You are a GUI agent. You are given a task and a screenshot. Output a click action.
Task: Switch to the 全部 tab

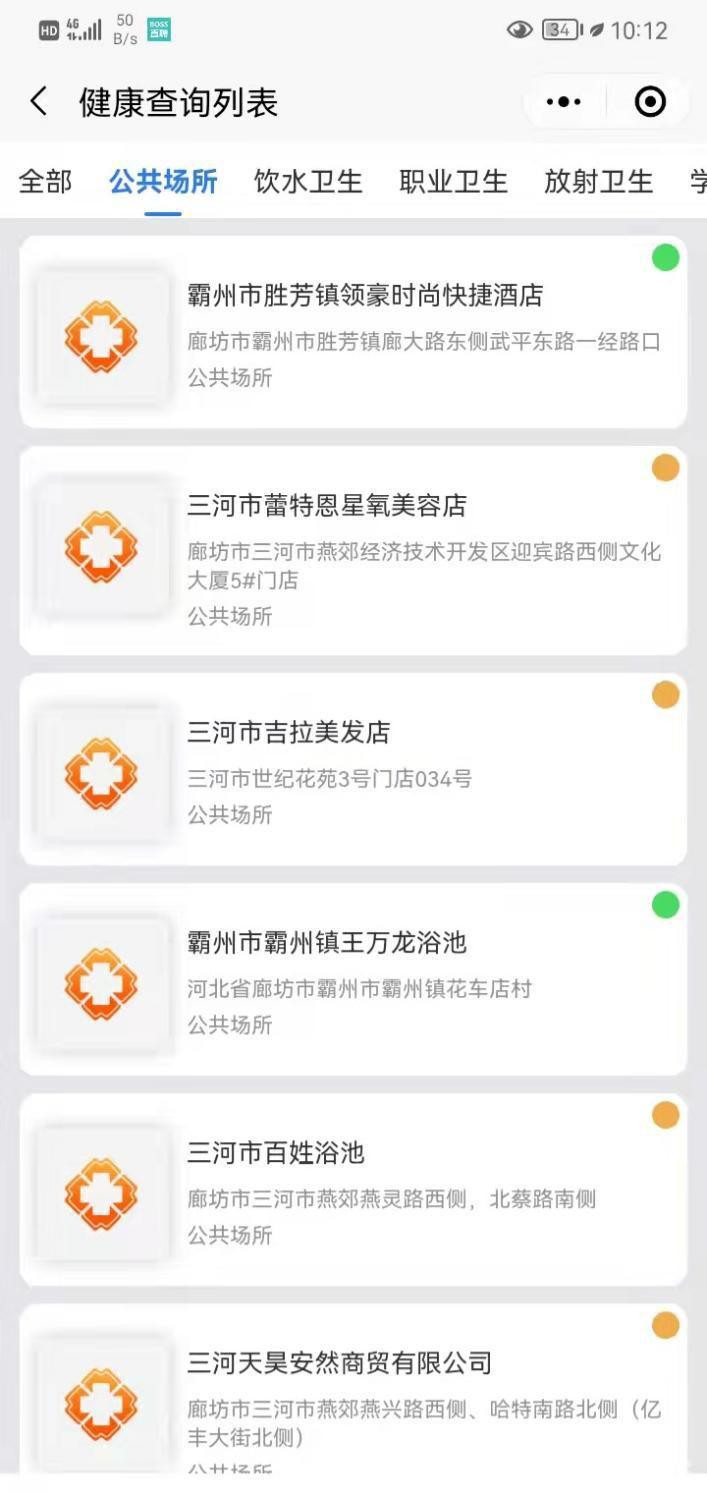click(x=45, y=181)
